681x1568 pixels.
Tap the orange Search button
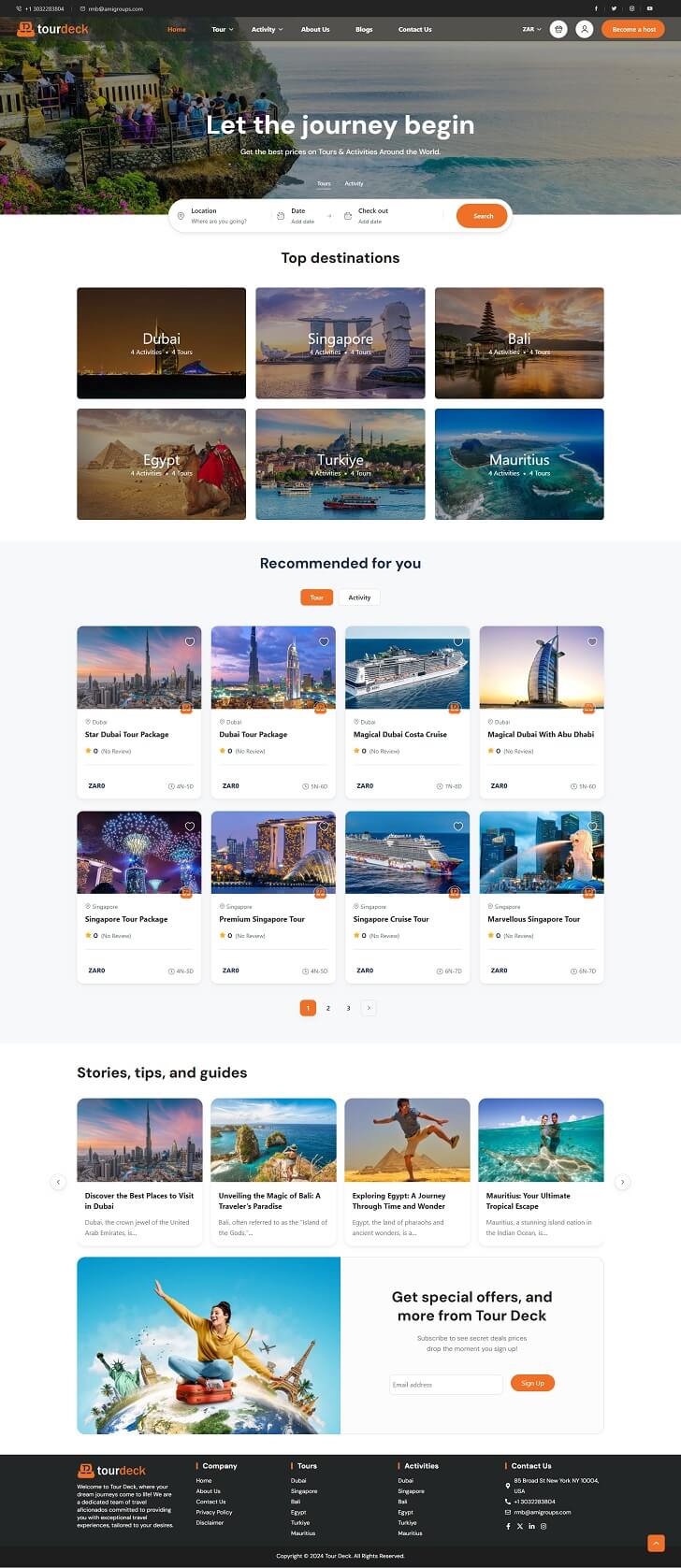click(x=482, y=216)
